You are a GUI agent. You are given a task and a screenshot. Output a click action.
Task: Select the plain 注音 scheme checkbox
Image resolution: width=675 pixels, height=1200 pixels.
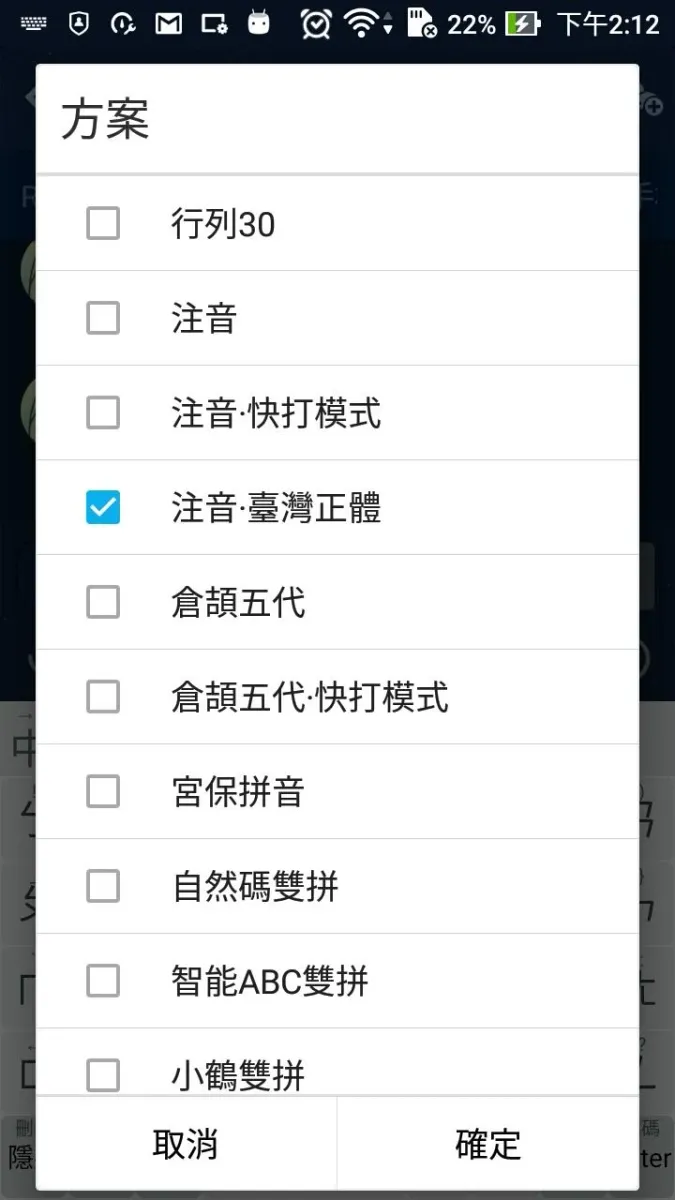[x=103, y=319]
